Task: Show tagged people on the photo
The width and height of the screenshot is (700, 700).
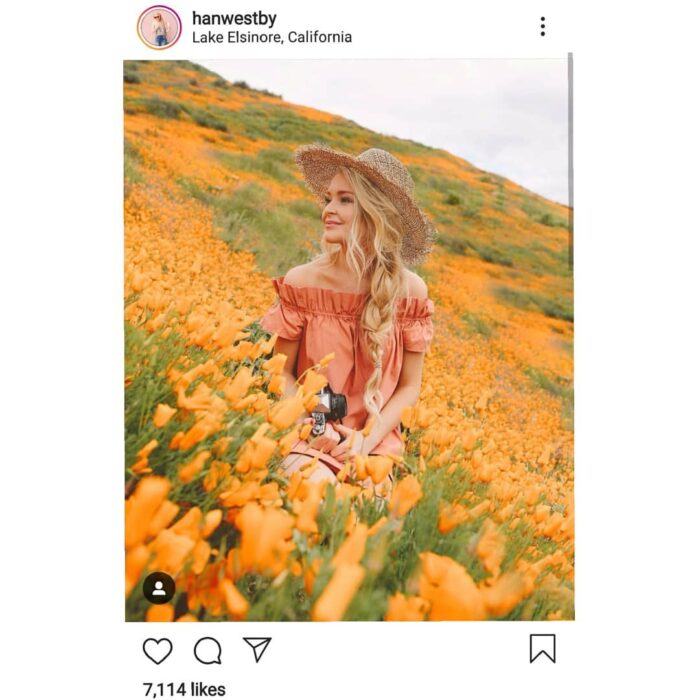Action: click(x=159, y=587)
